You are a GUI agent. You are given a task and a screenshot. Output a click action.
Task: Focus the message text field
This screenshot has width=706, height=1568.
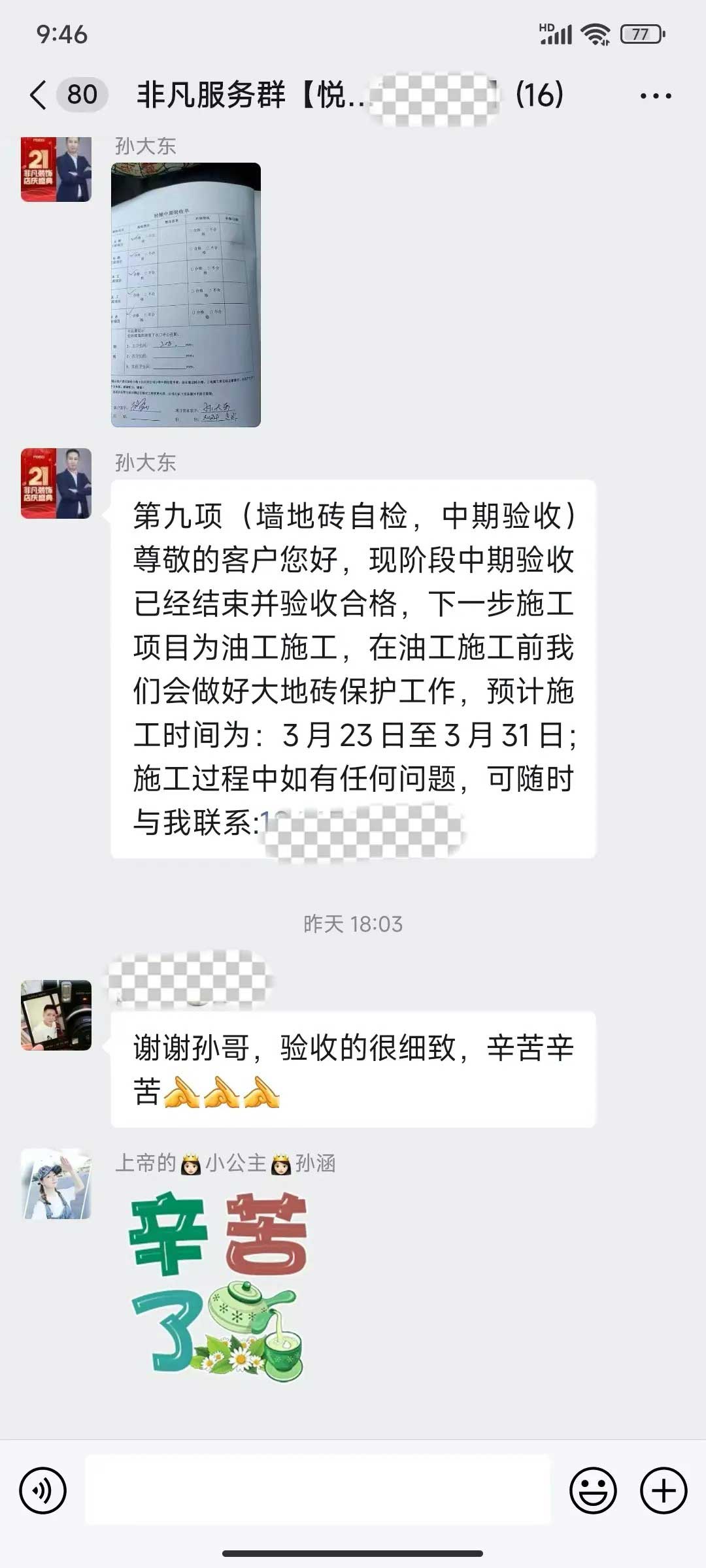[318, 1491]
